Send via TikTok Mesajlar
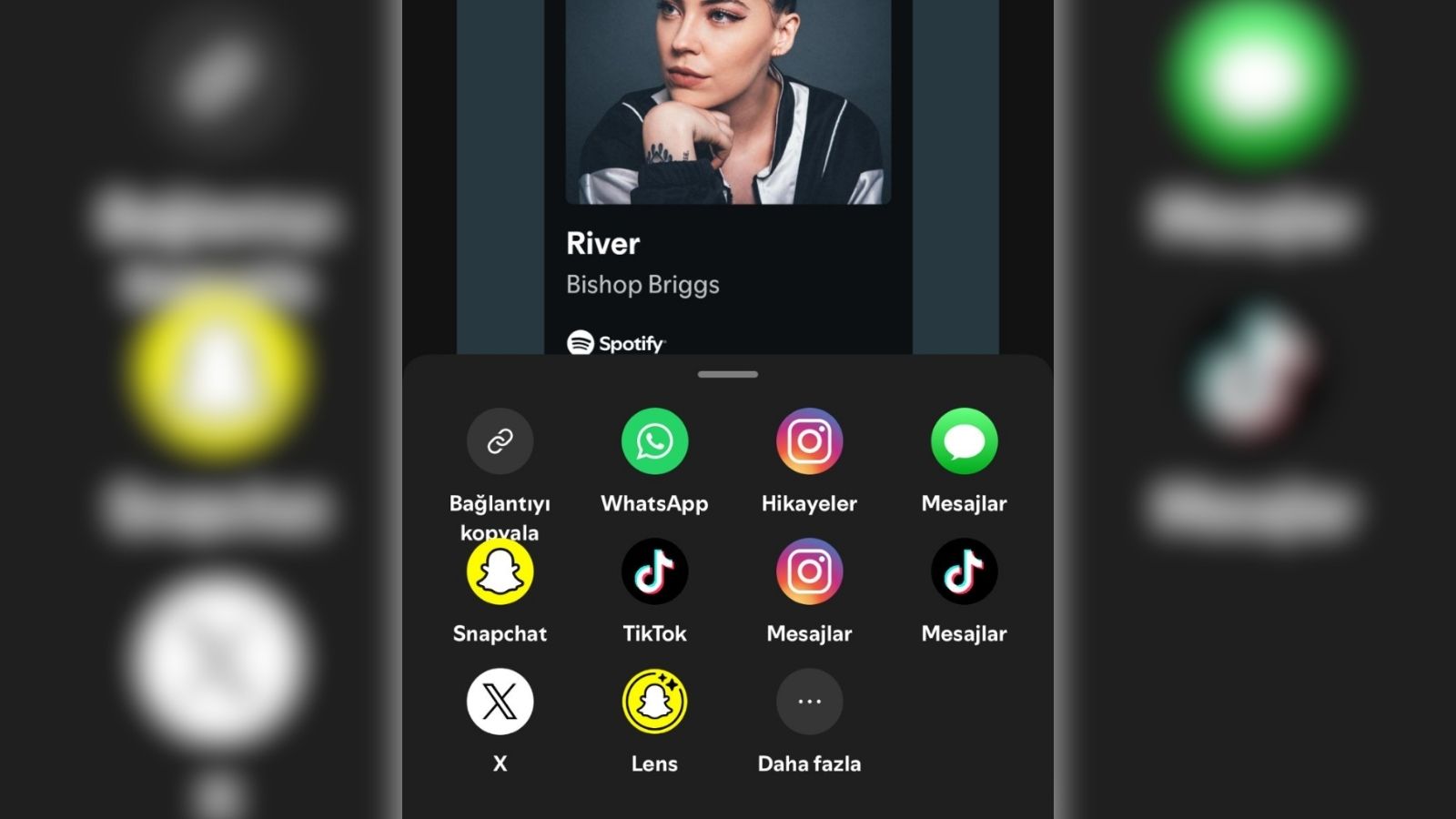1456x819 pixels. 964,572
